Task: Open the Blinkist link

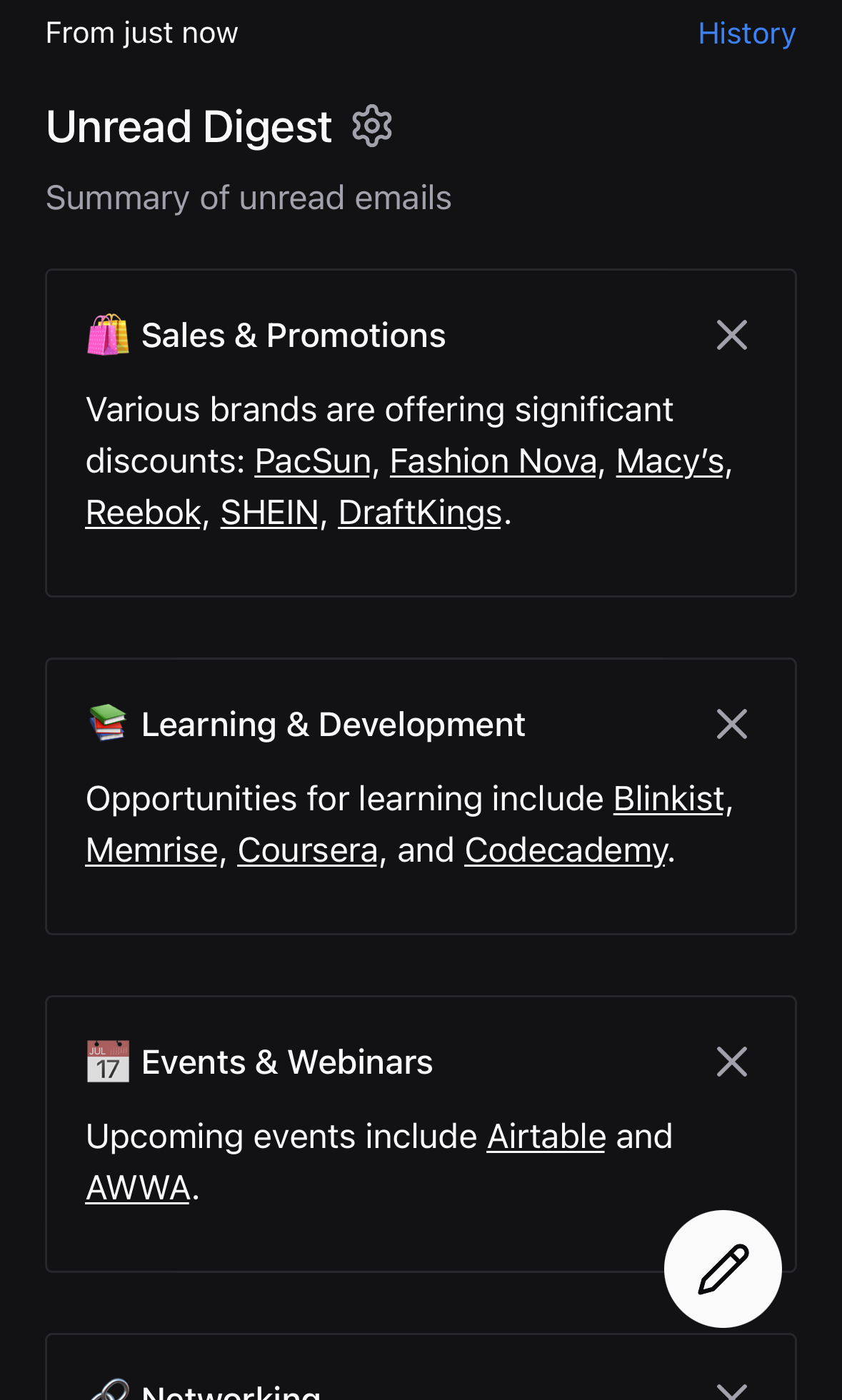Action: pos(669,799)
